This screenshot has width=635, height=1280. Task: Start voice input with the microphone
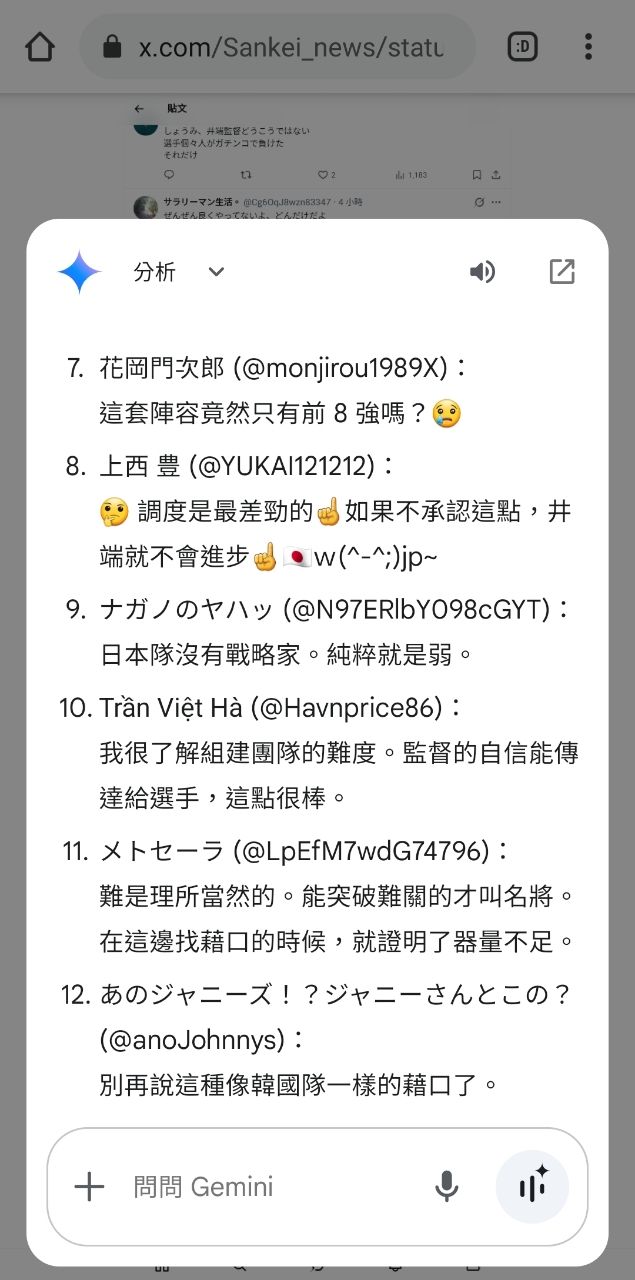[x=446, y=1187]
